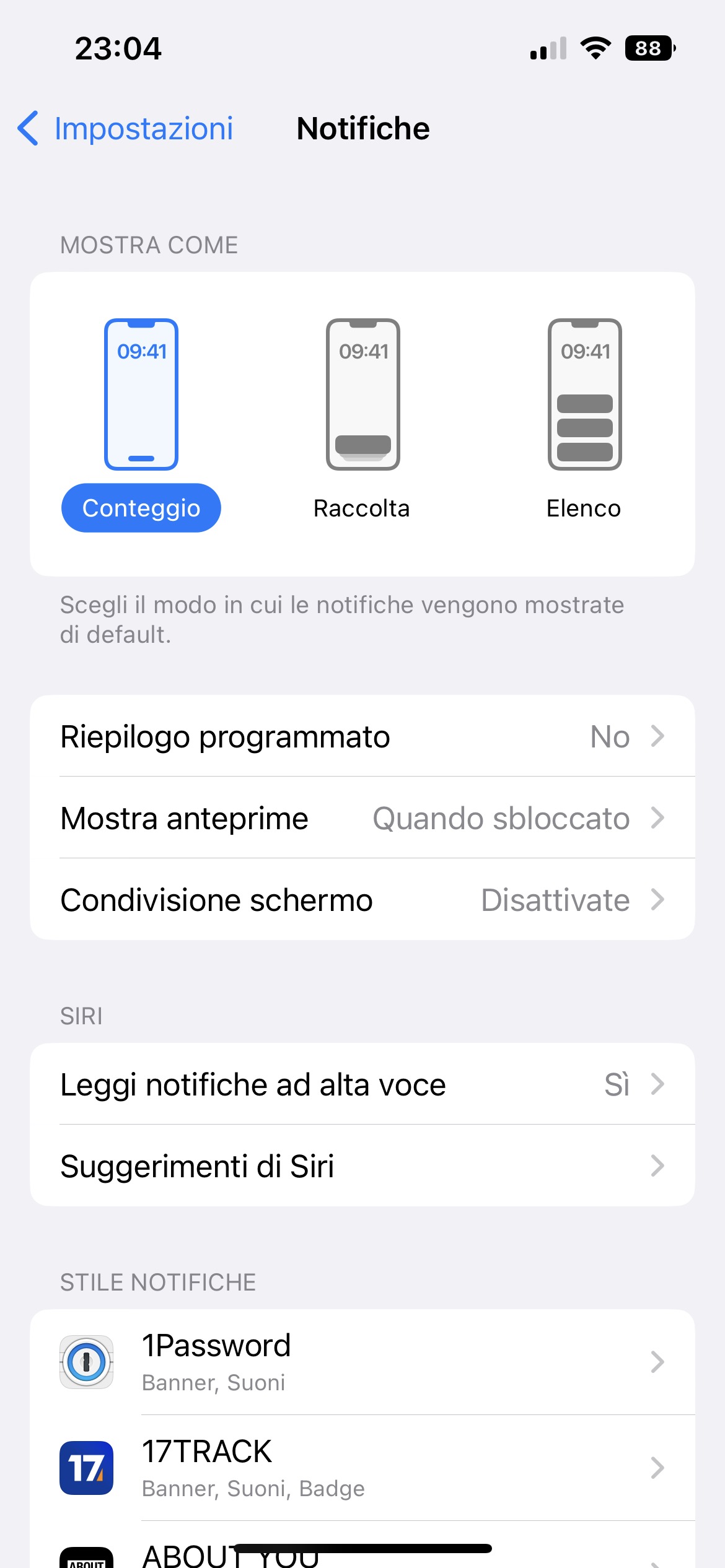
Task: Open Leggi notifiche ad alta voce
Action: coord(362,1084)
